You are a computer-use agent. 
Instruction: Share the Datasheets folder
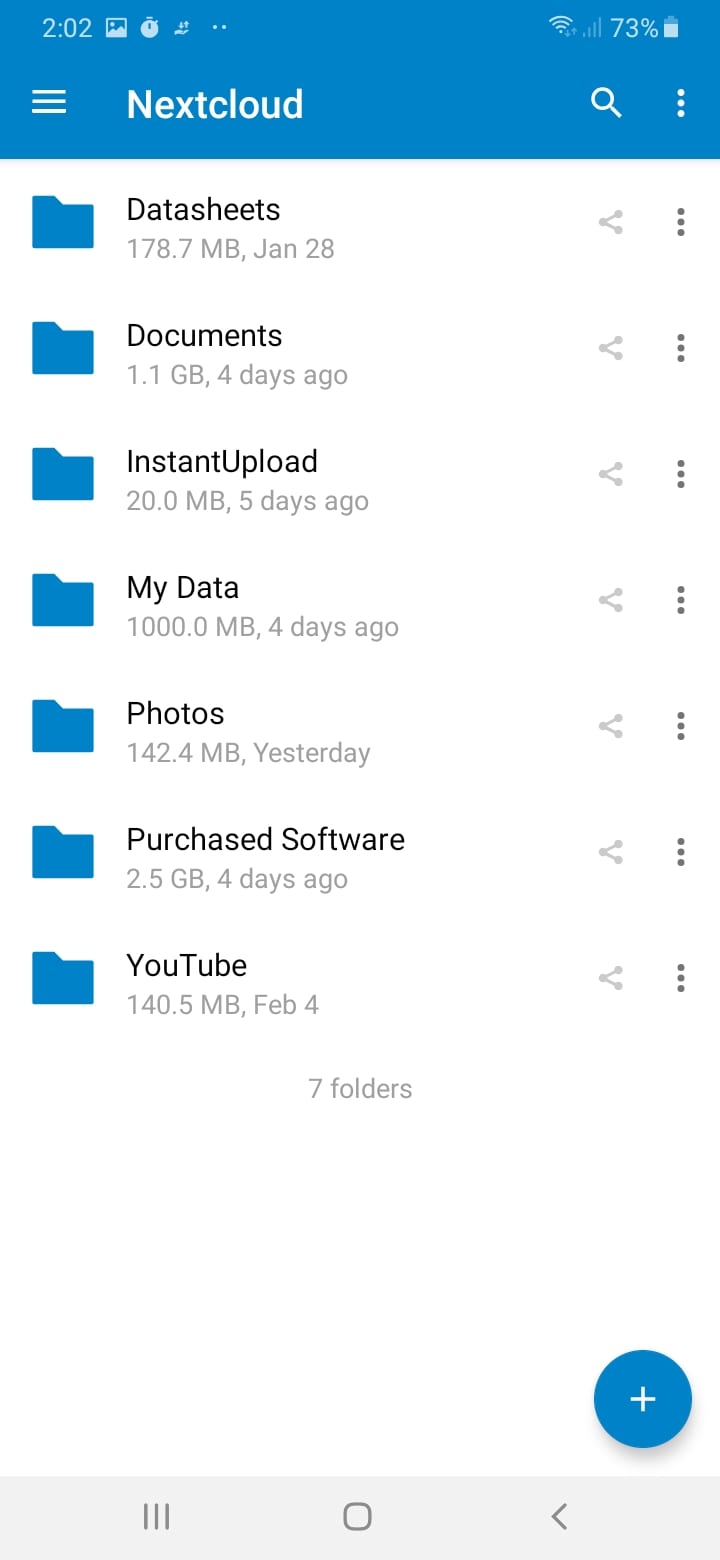click(x=610, y=222)
